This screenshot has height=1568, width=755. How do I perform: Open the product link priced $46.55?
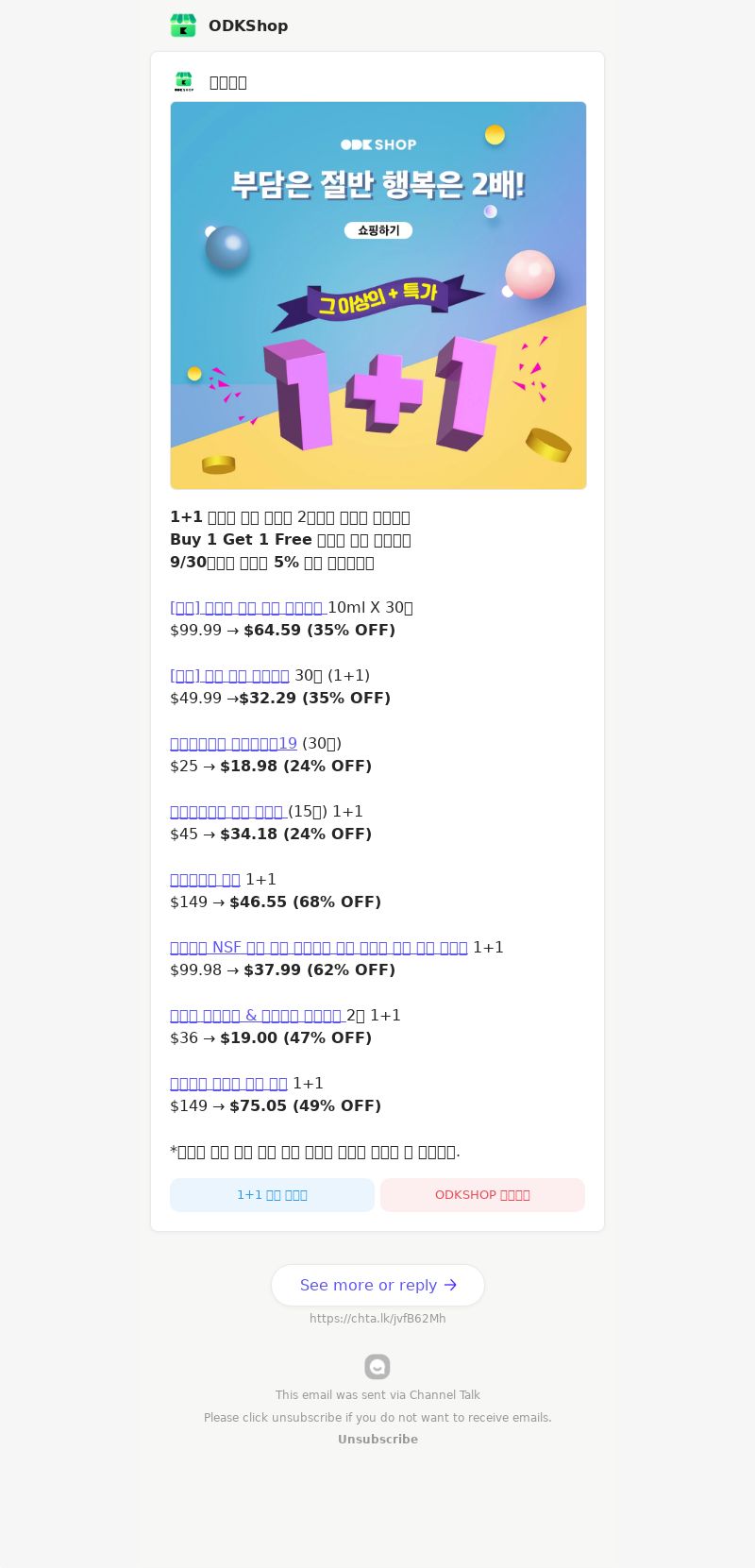click(x=205, y=880)
